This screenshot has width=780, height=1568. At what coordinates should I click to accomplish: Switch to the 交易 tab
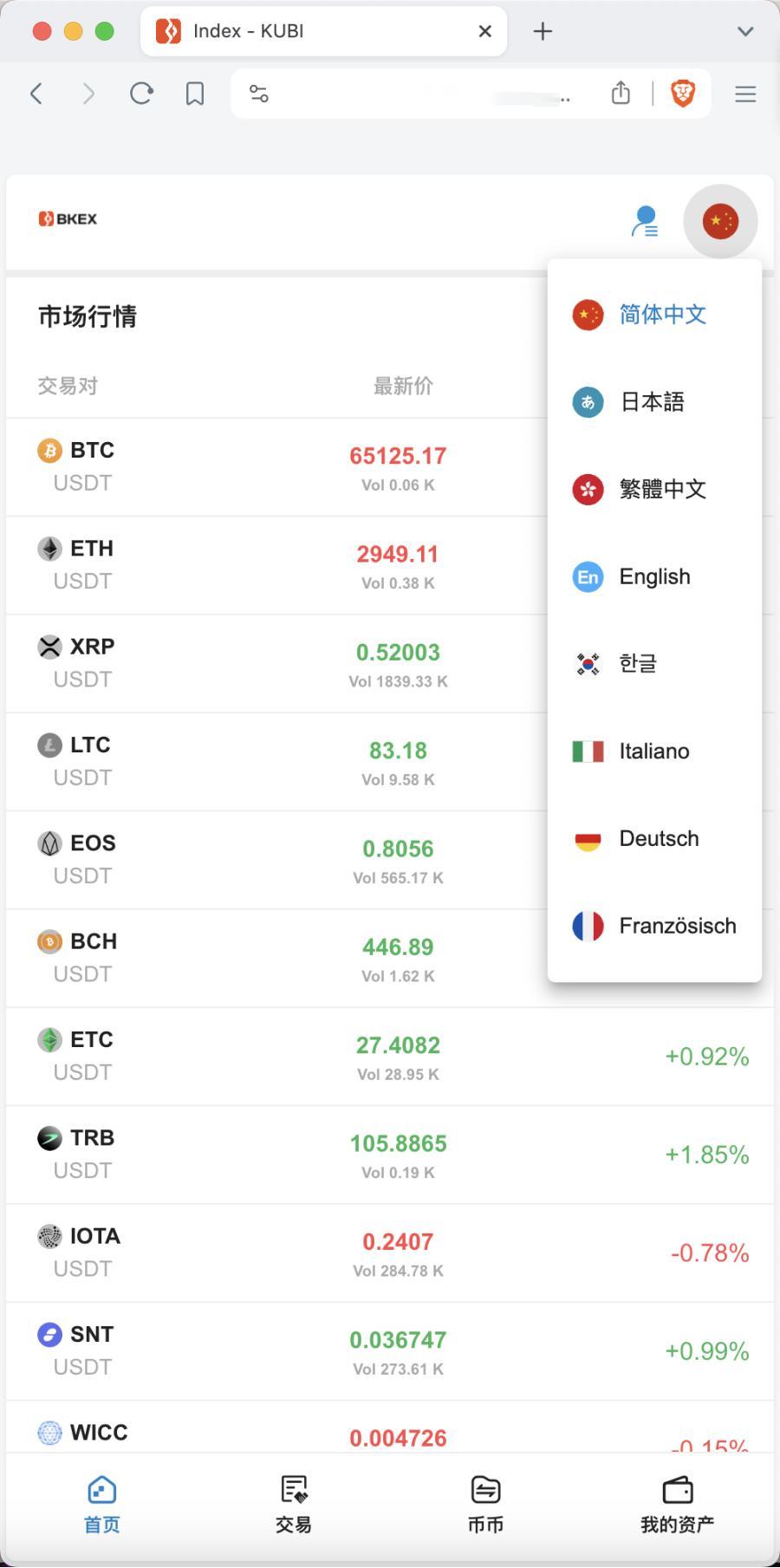294,1505
